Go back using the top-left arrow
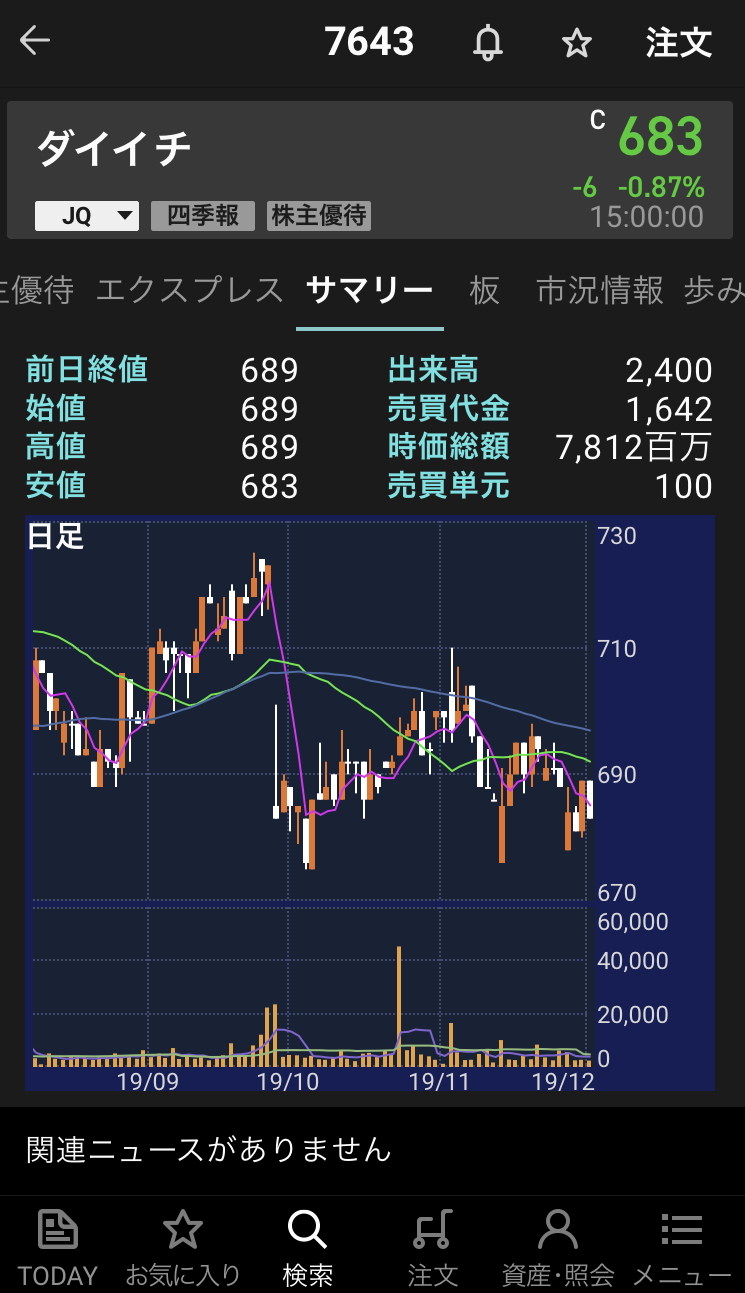The image size is (745, 1293). [x=35, y=41]
